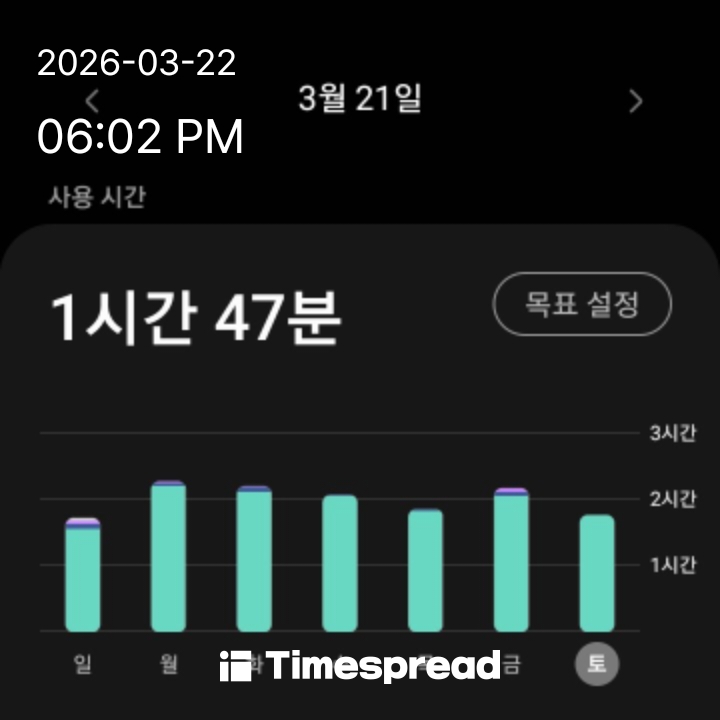Select the 일 bar in the chart
The height and width of the screenshot is (720, 720).
[82, 576]
